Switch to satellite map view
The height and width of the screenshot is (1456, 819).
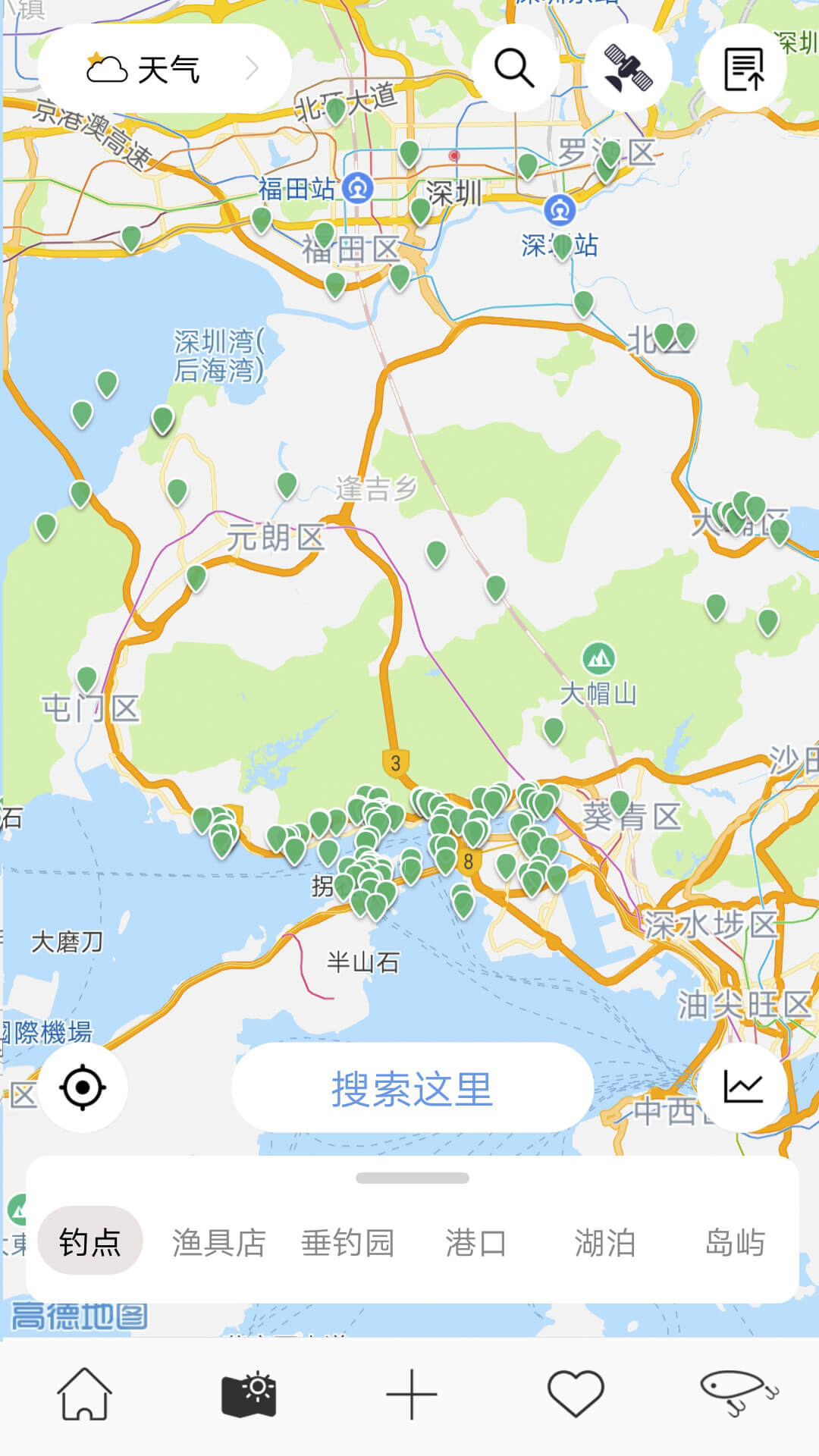(629, 67)
